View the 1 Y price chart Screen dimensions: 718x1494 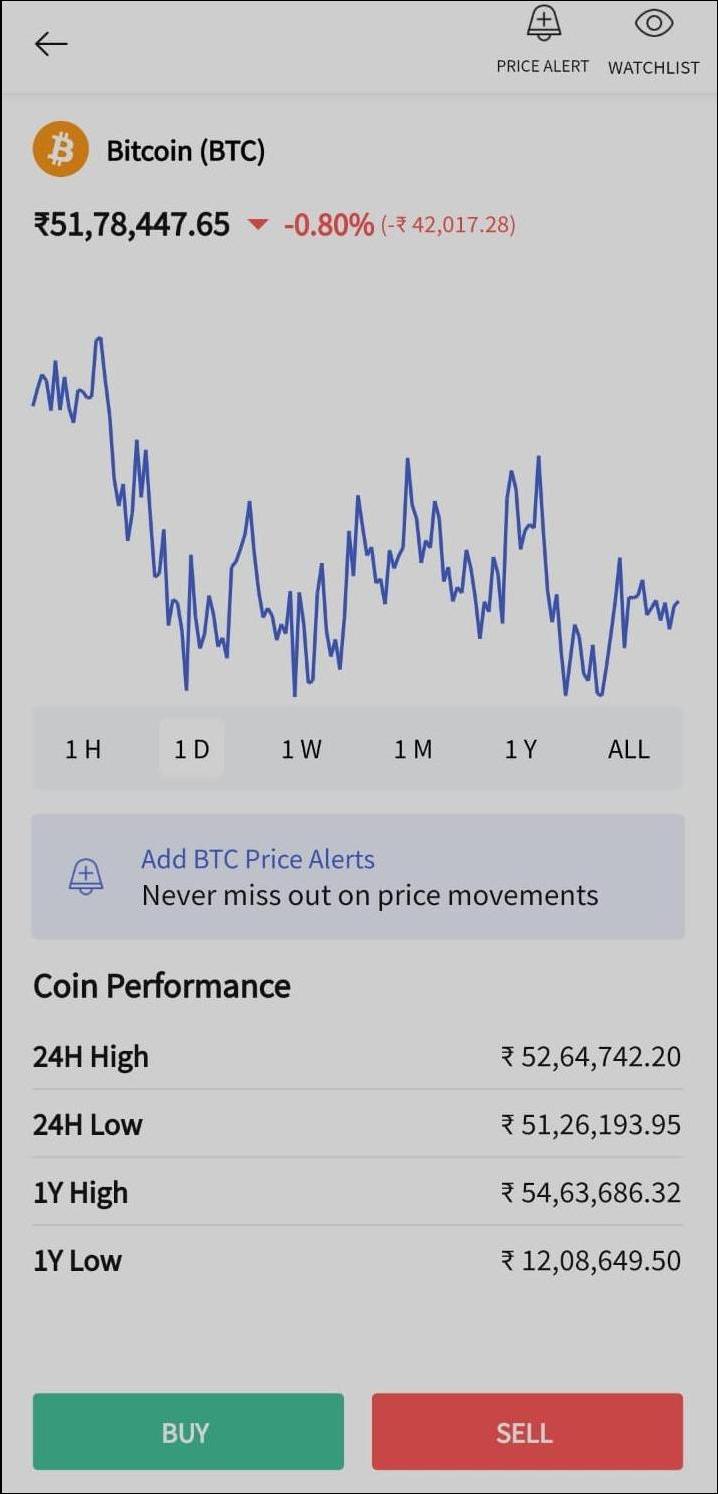click(520, 749)
